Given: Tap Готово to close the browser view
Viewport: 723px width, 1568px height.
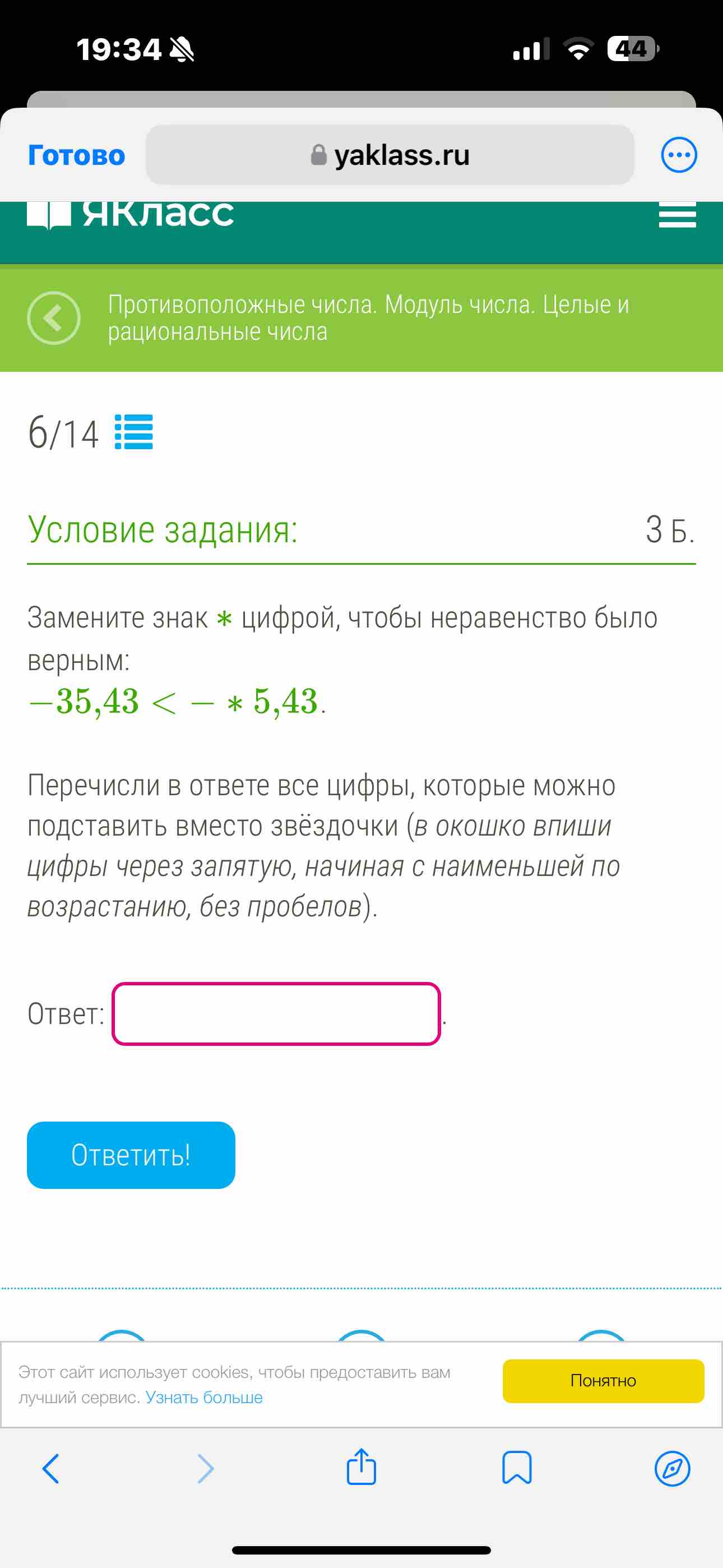Looking at the screenshot, I should (77, 155).
